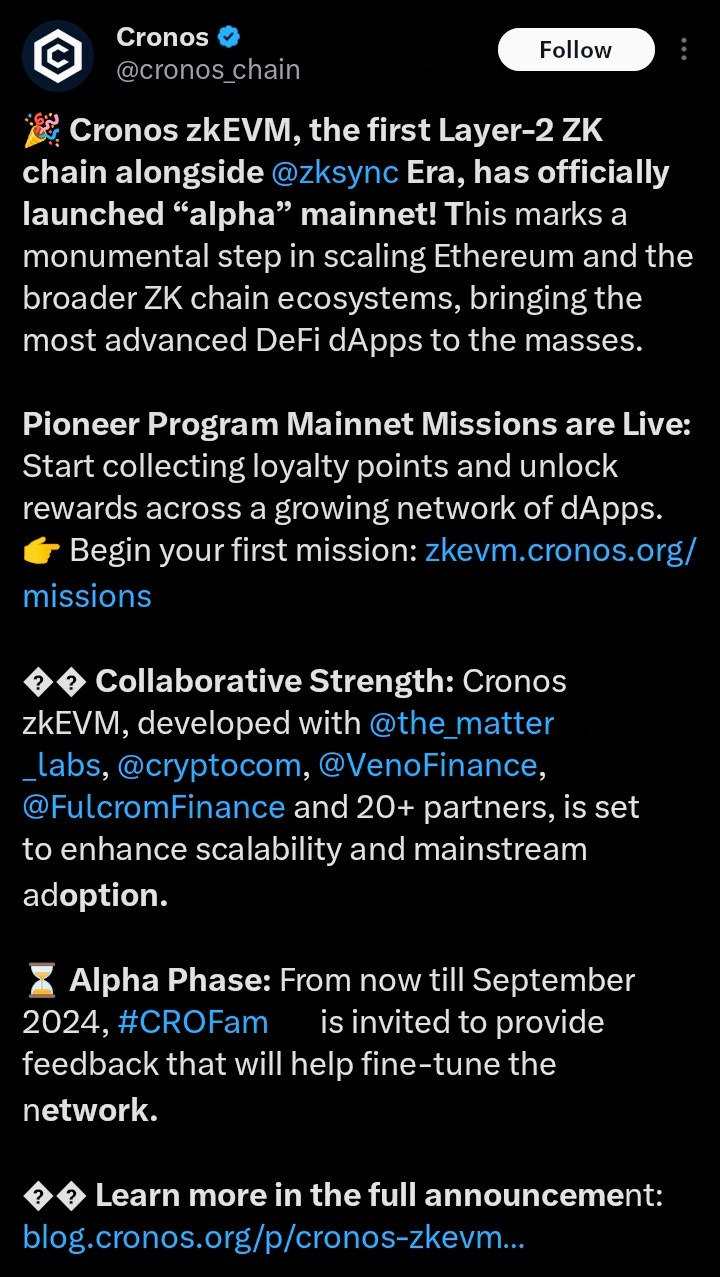Viewport: 720px width, 1277px height.
Task: Open the @cronos_chain handle
Action: click(208, 70)
